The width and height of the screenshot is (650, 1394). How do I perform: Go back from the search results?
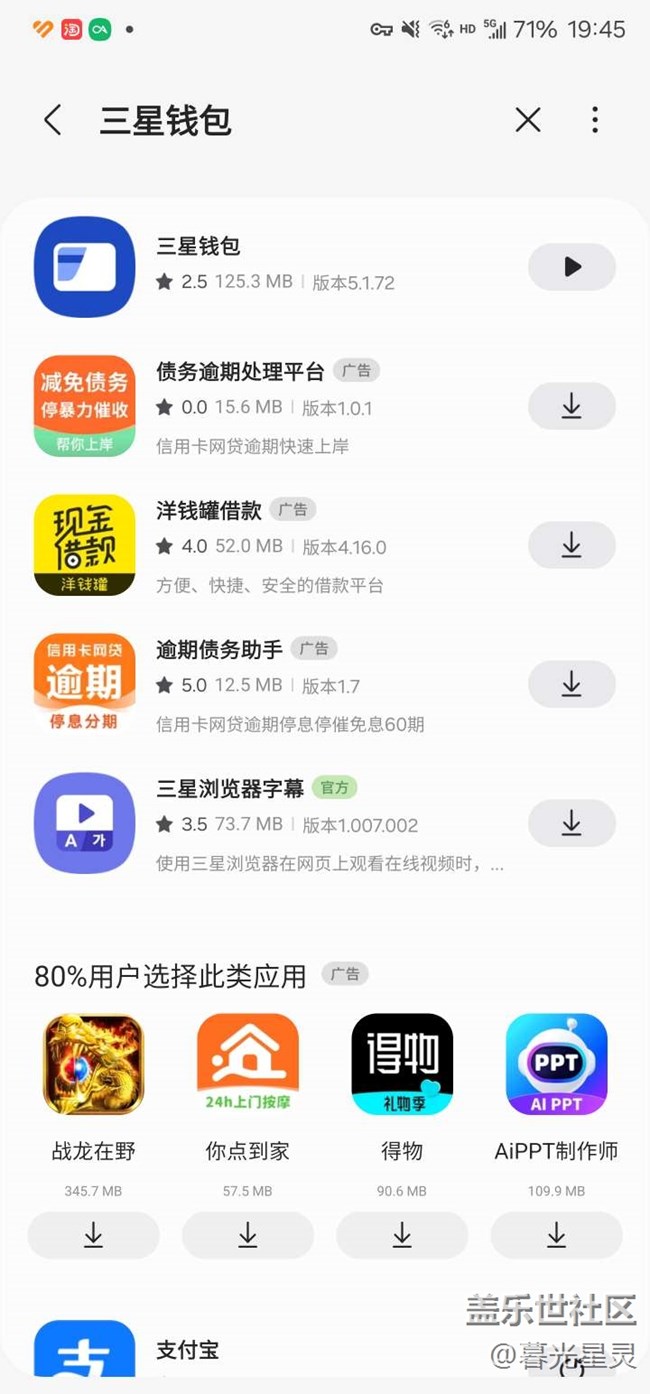(53, 121)
